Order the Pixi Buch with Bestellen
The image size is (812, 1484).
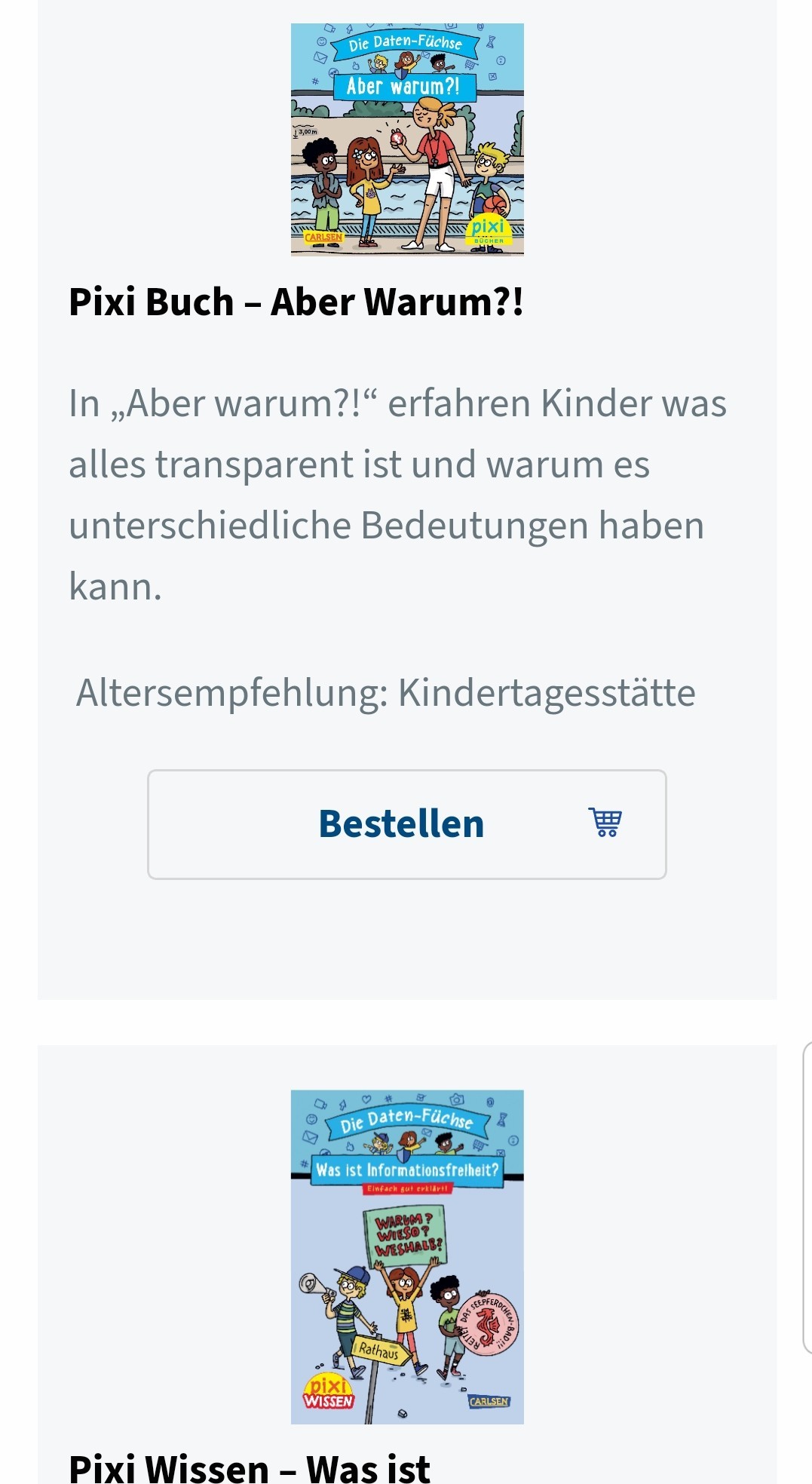click(406, 824)
